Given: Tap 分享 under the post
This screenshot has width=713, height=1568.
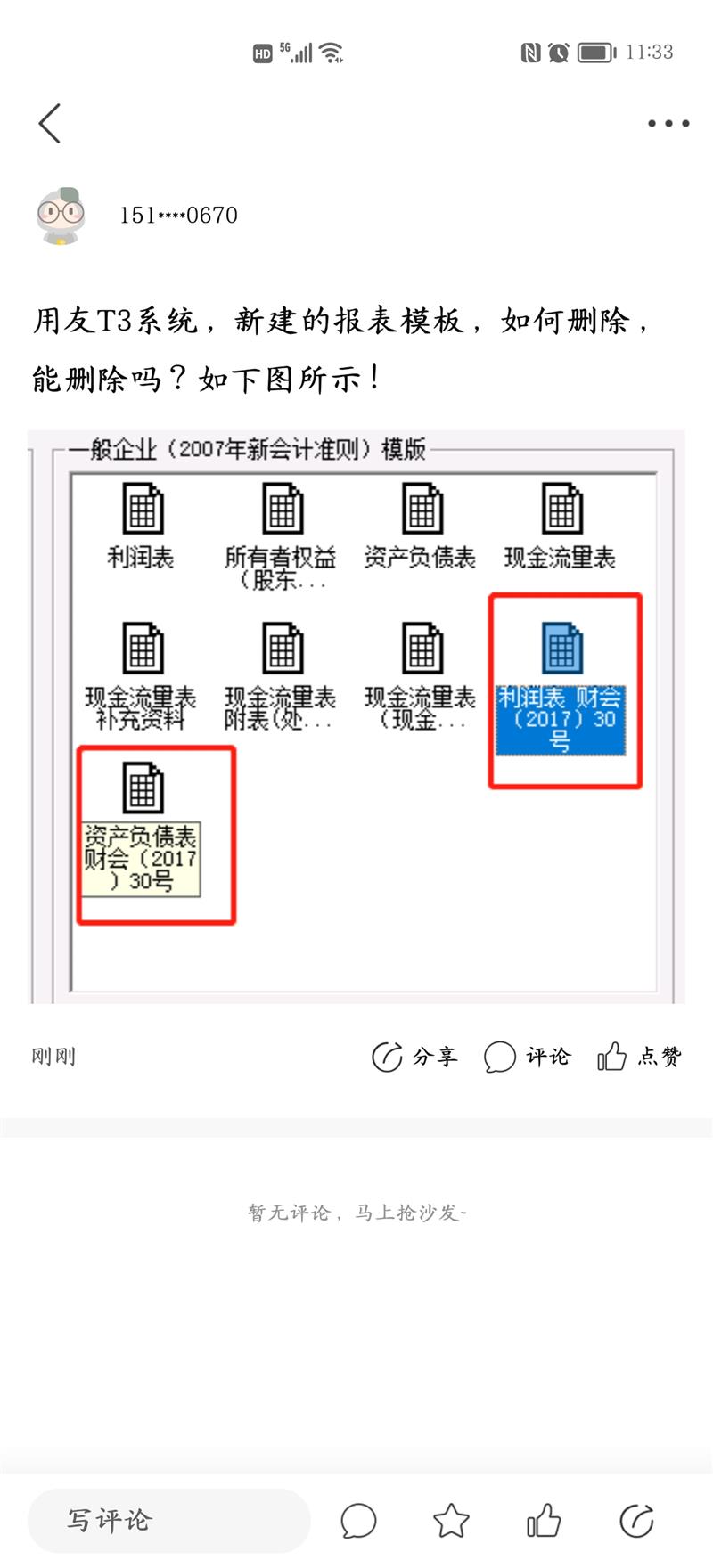Looking at the screenshot, I should coord(414,1057).
